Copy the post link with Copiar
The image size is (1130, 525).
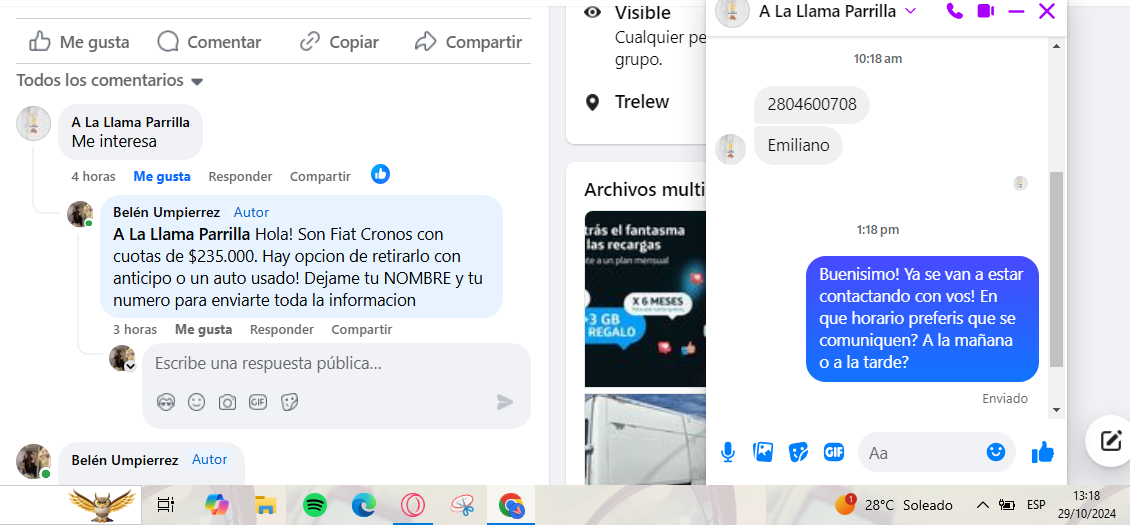340,41
